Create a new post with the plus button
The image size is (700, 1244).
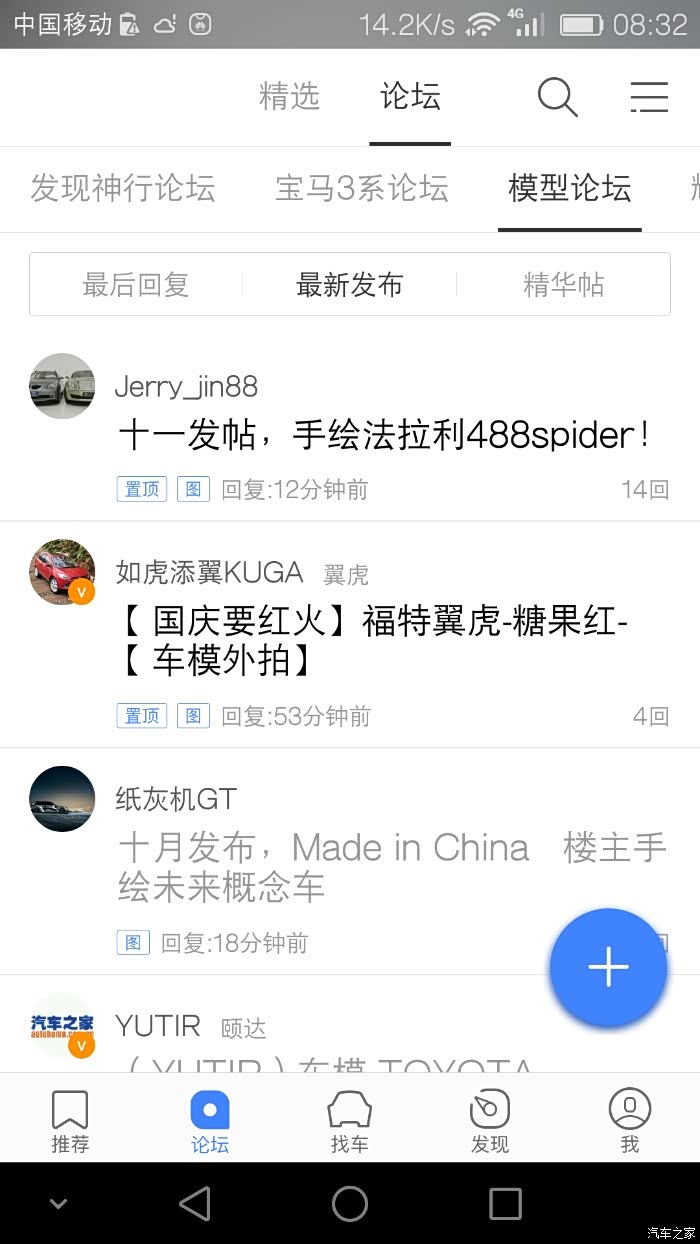[608, 967]
